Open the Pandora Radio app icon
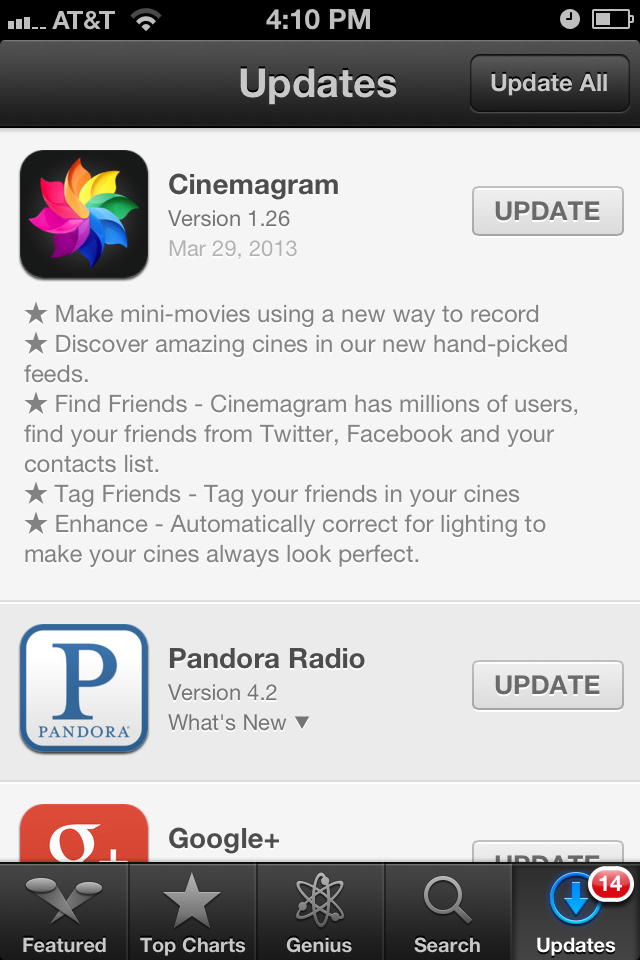 click(84, 688)
